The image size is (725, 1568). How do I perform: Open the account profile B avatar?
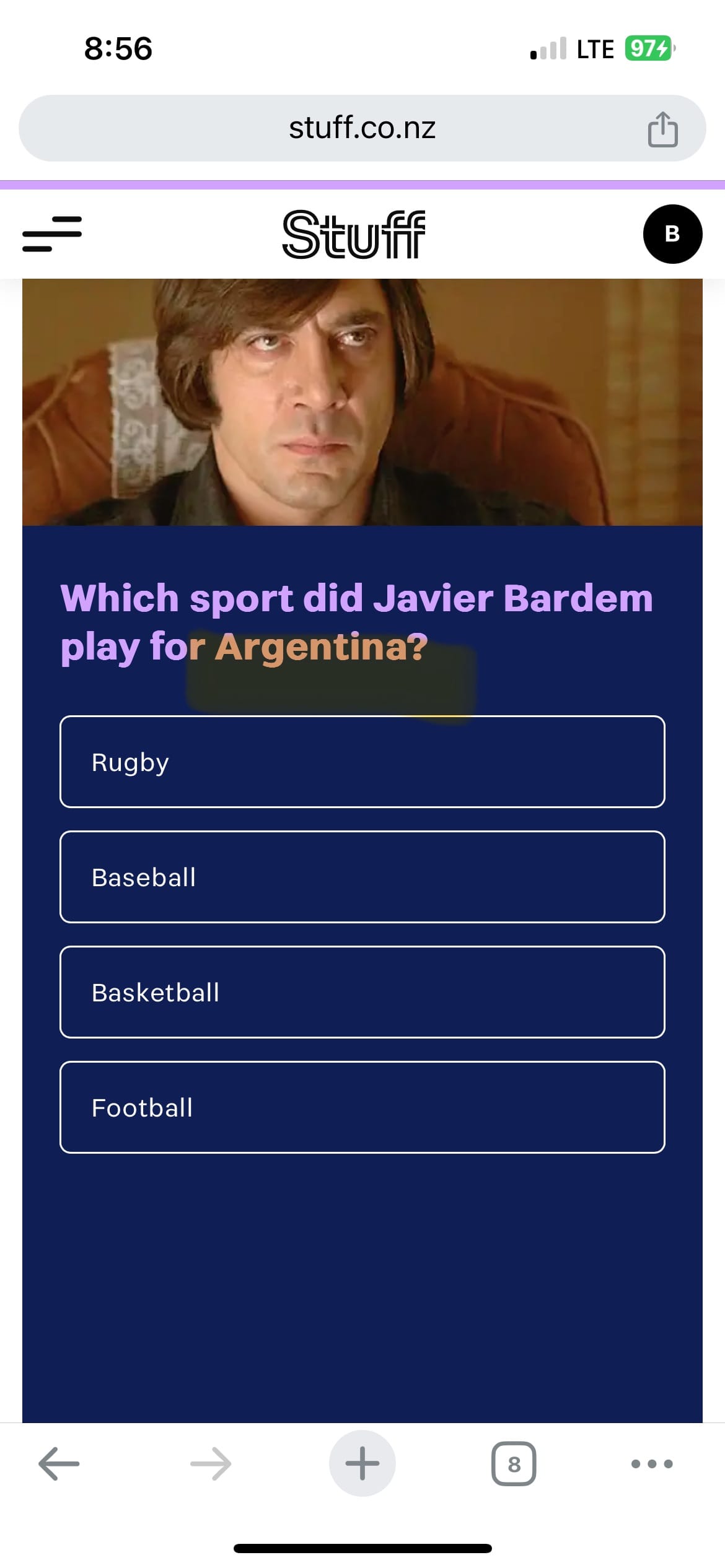[672, 234]
